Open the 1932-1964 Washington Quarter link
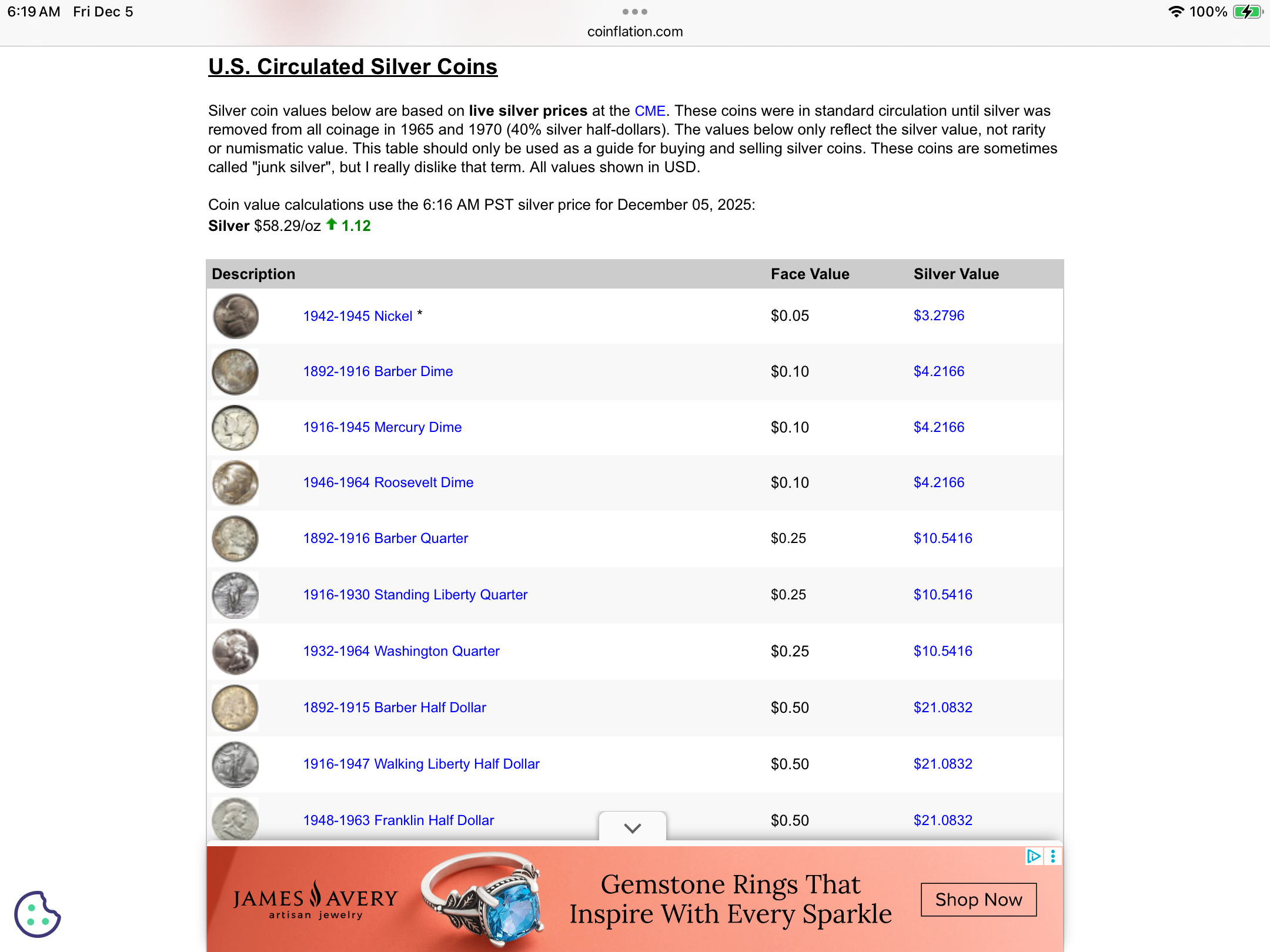 coord(401,651)
